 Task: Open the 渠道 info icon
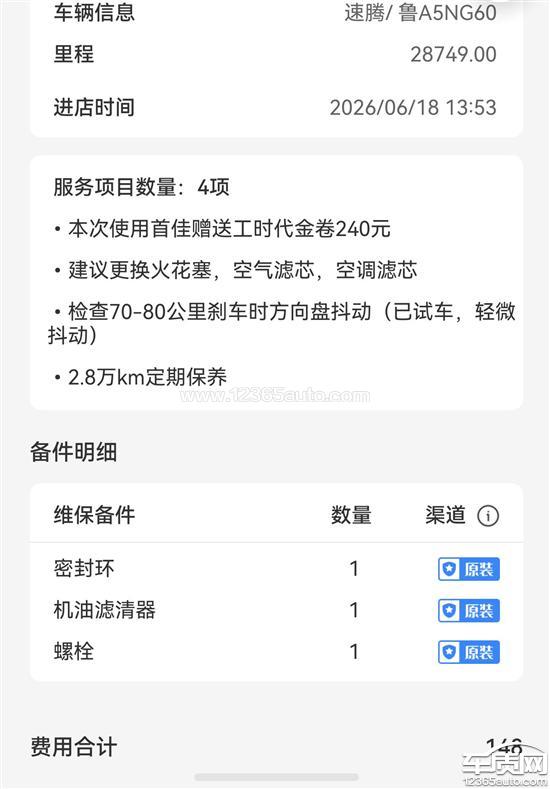(488, 516)
